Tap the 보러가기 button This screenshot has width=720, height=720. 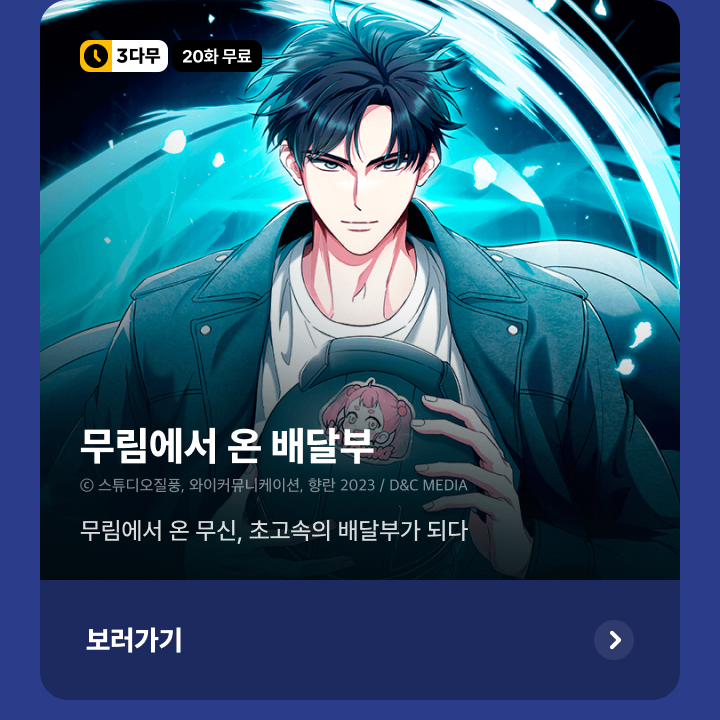pos(134,640)
